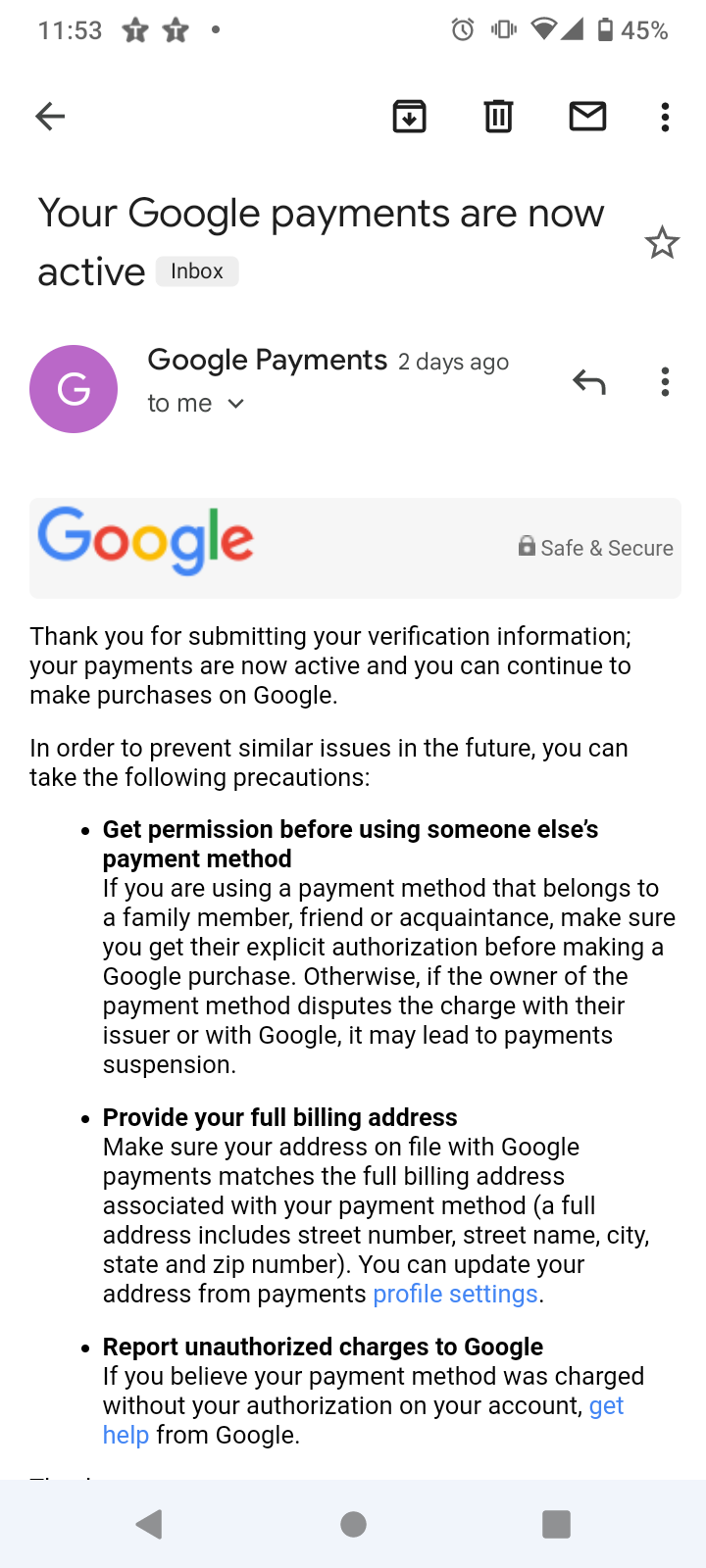
Task: Open payments profile settings link
Action: tap(454, 1294)
